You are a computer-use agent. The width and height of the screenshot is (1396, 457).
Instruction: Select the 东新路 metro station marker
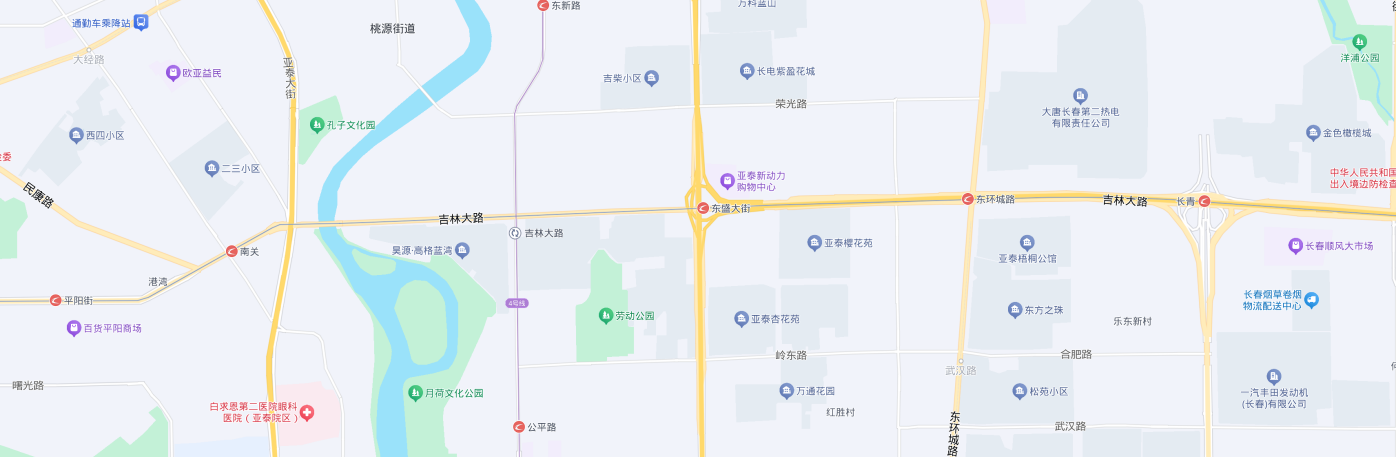tap(543, 6)
